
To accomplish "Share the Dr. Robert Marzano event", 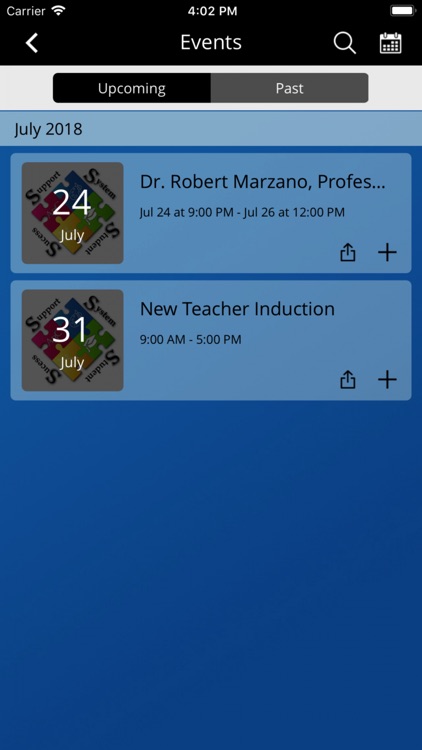I will (x=348, y=253).
